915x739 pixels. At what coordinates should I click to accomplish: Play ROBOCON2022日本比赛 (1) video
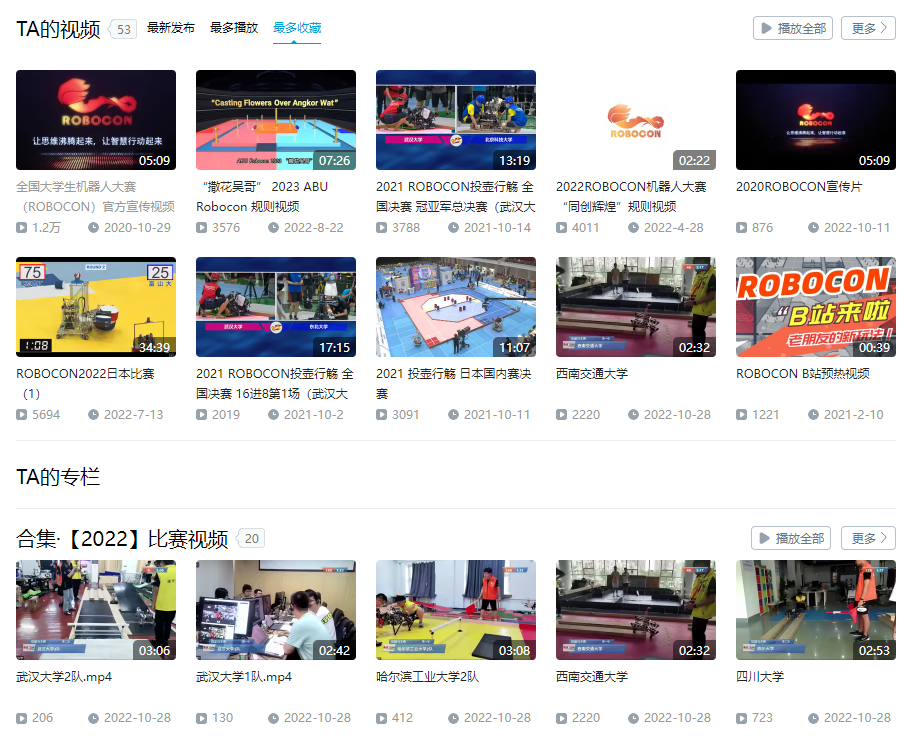click(96, 307)
